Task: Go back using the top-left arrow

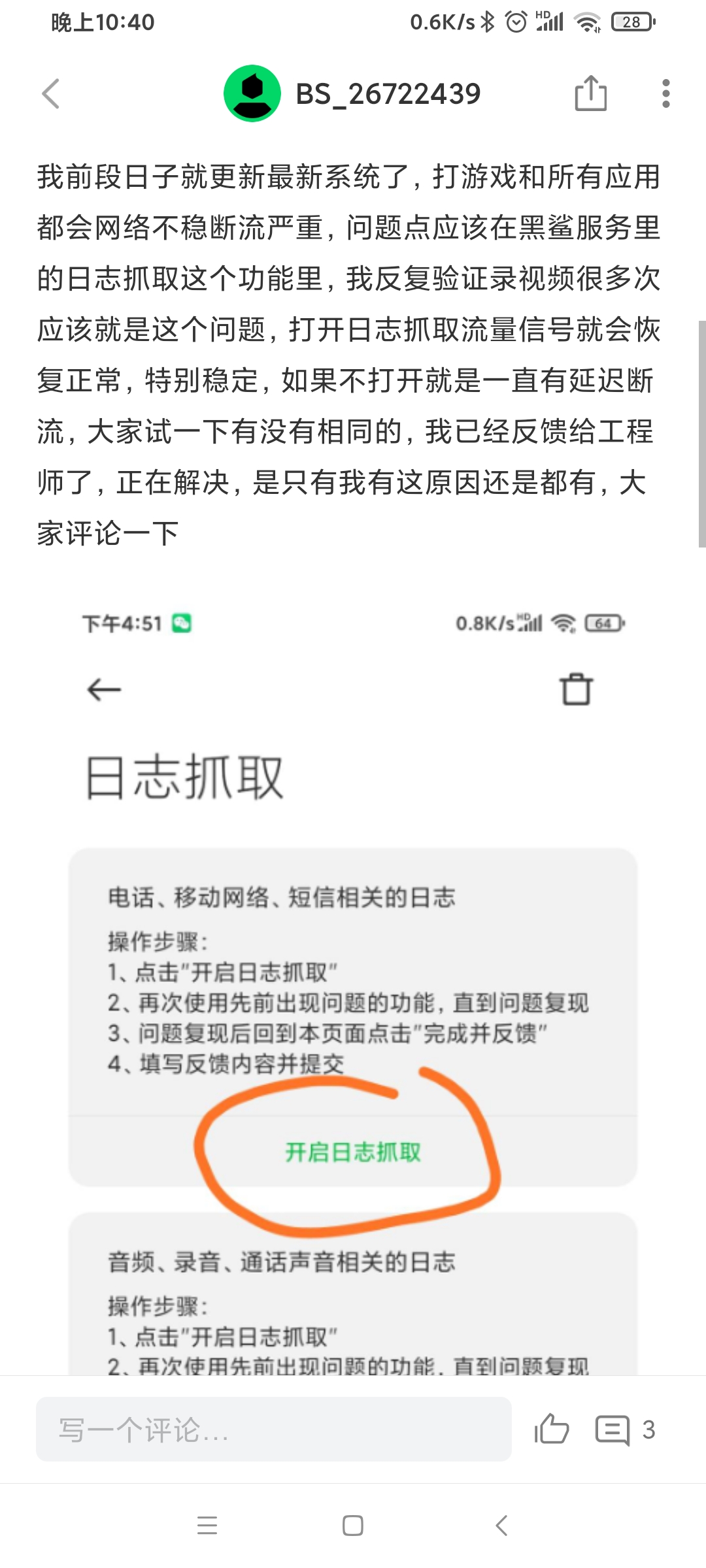Action: 51,93
